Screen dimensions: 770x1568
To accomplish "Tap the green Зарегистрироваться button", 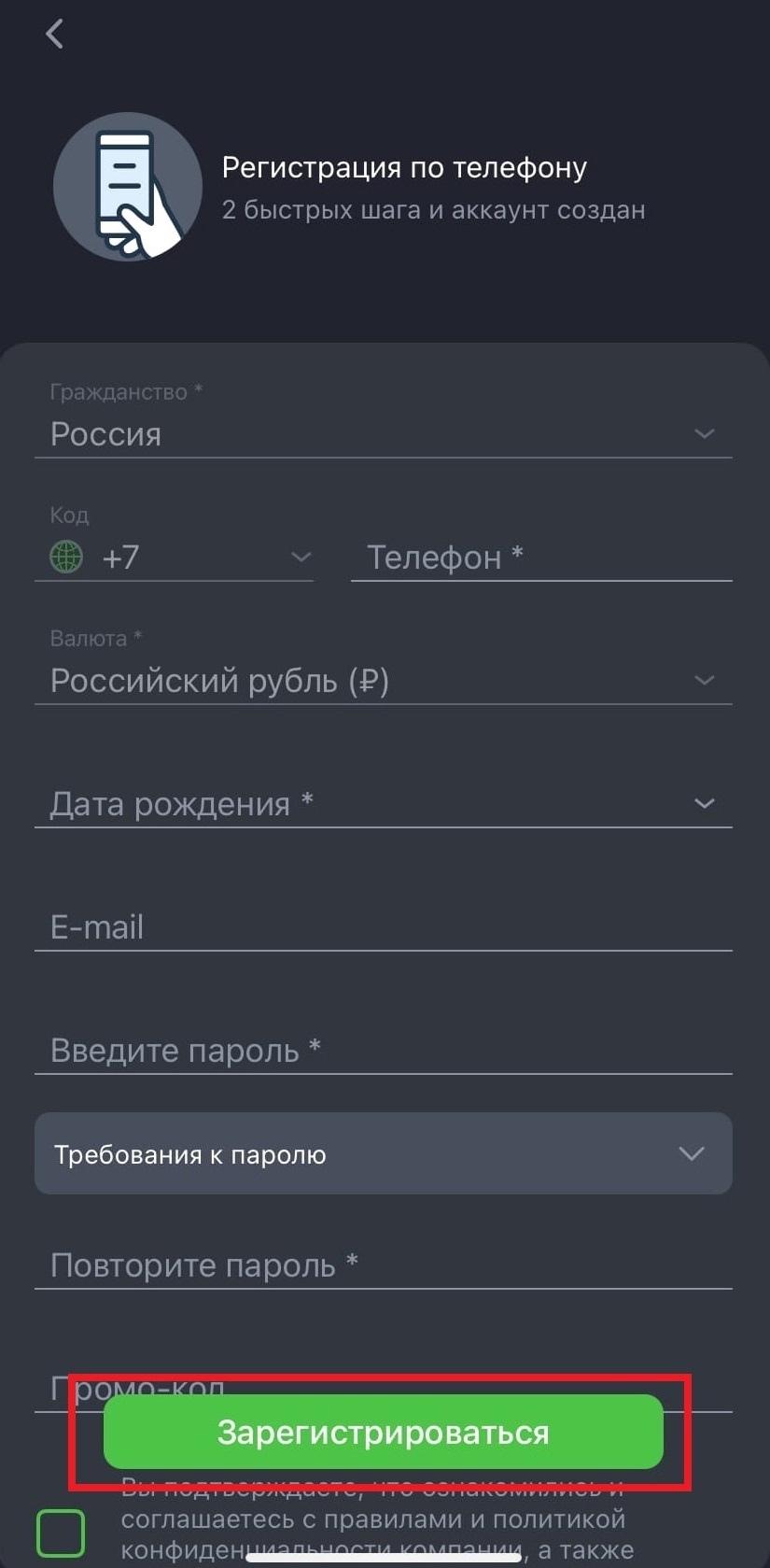I will pyautogui.click(x=384, y=1432).
